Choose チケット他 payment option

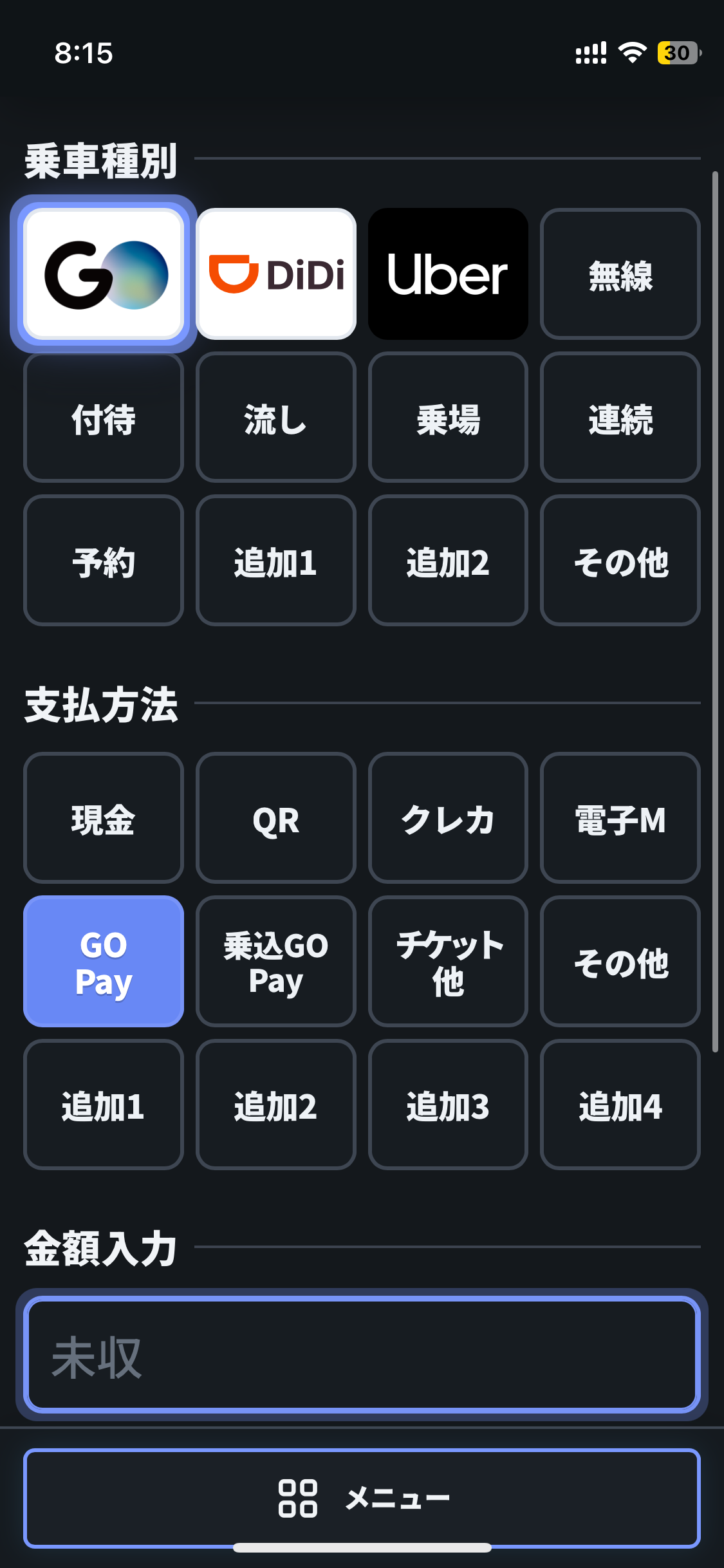[x=448, y=961]
